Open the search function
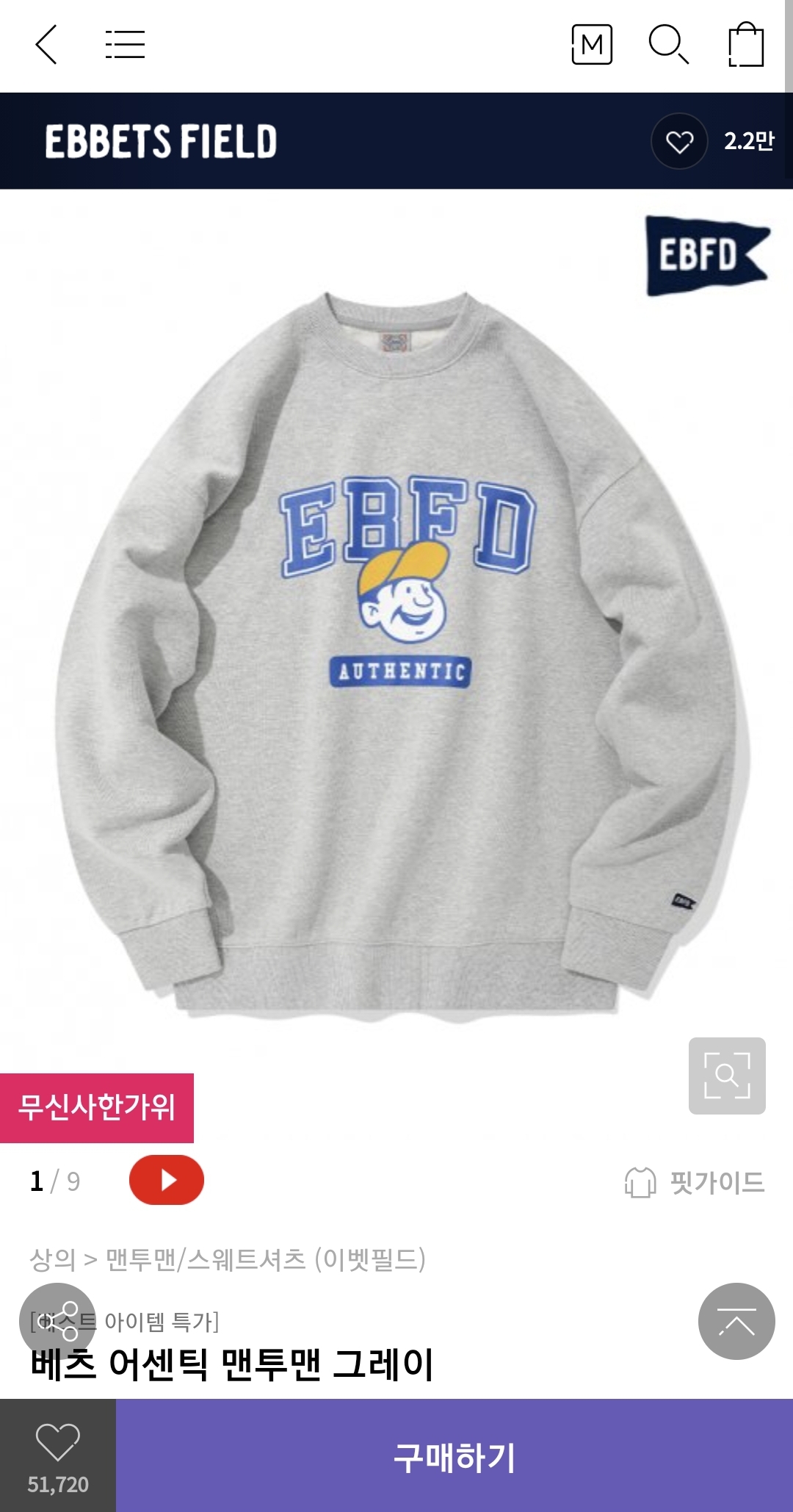793x1512 pixels. [x=667, y=46]
